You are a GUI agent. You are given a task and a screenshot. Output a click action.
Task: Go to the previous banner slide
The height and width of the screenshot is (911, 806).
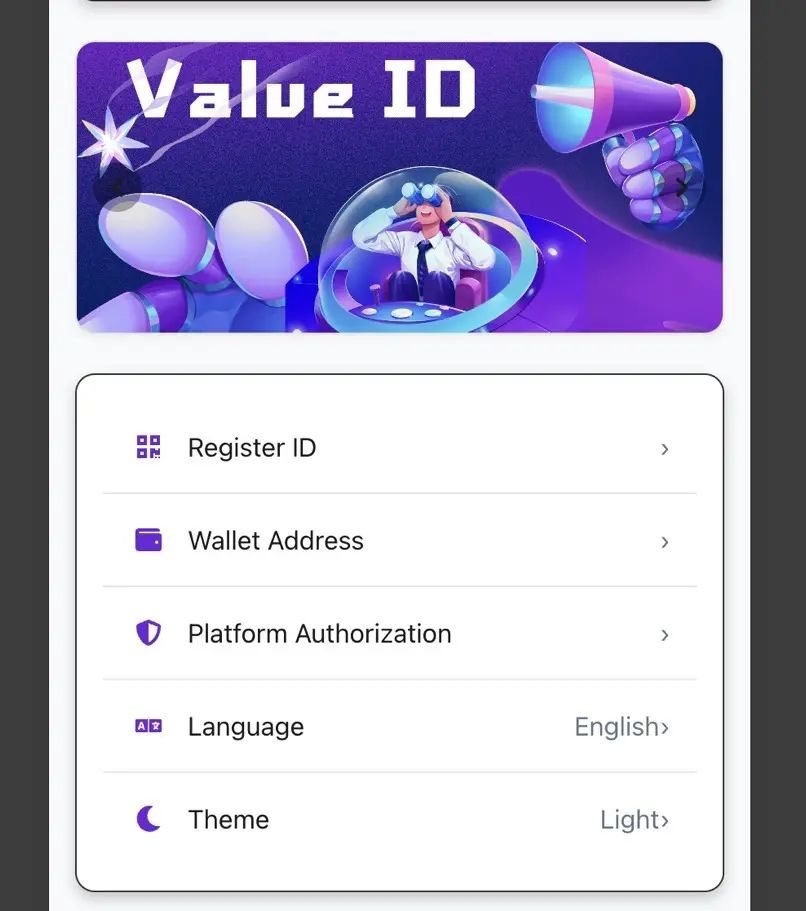point(117,187)
